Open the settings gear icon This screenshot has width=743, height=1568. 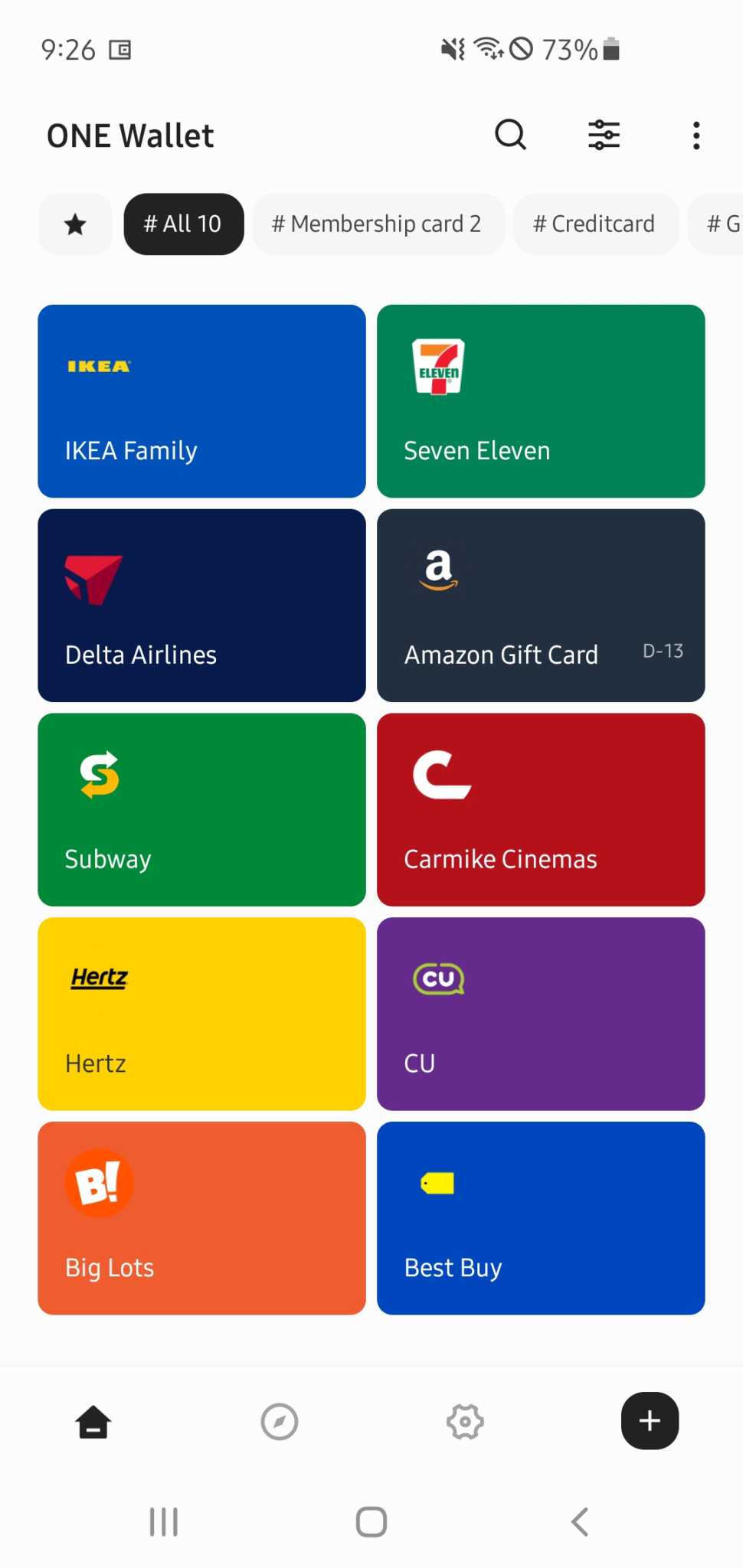(x=464, y=1421)
